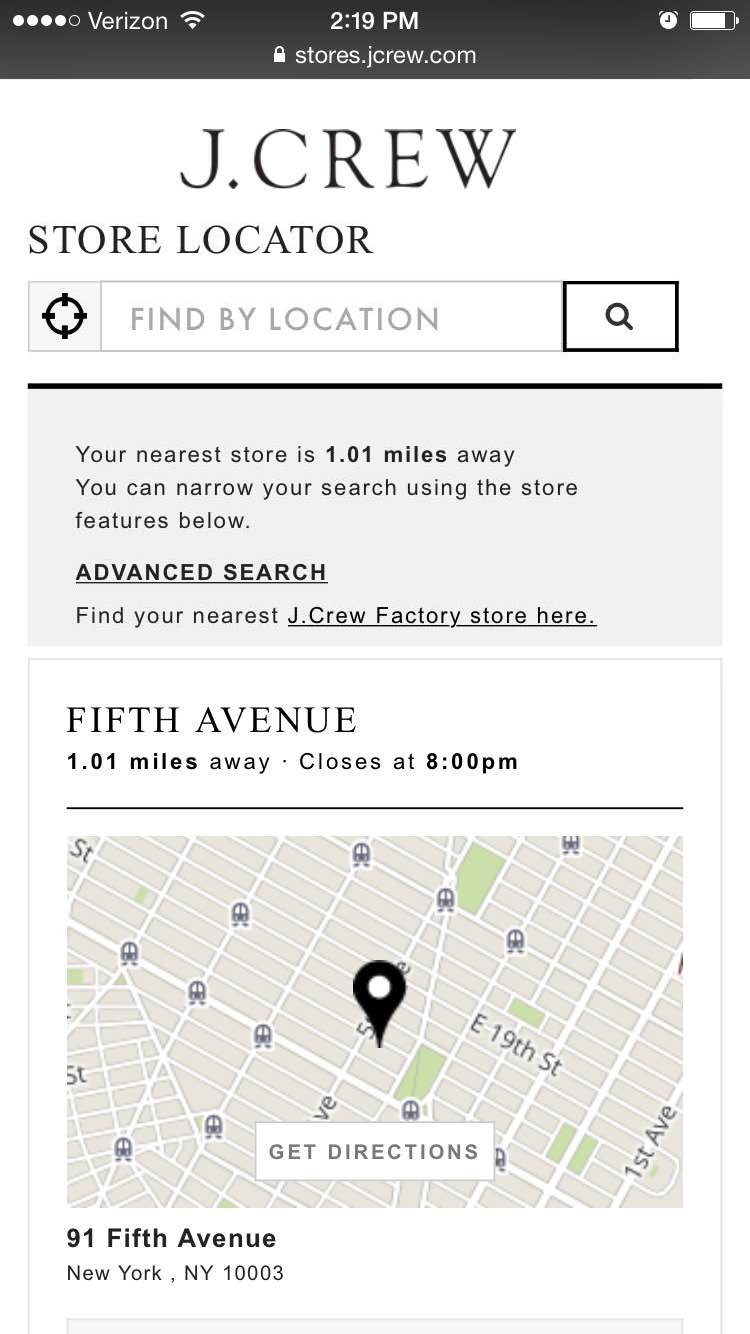Image resolution: width=750 pixels, height=1334 pixels.
Task: Open J.Crew Factory store here link
Action: [442, 616]
